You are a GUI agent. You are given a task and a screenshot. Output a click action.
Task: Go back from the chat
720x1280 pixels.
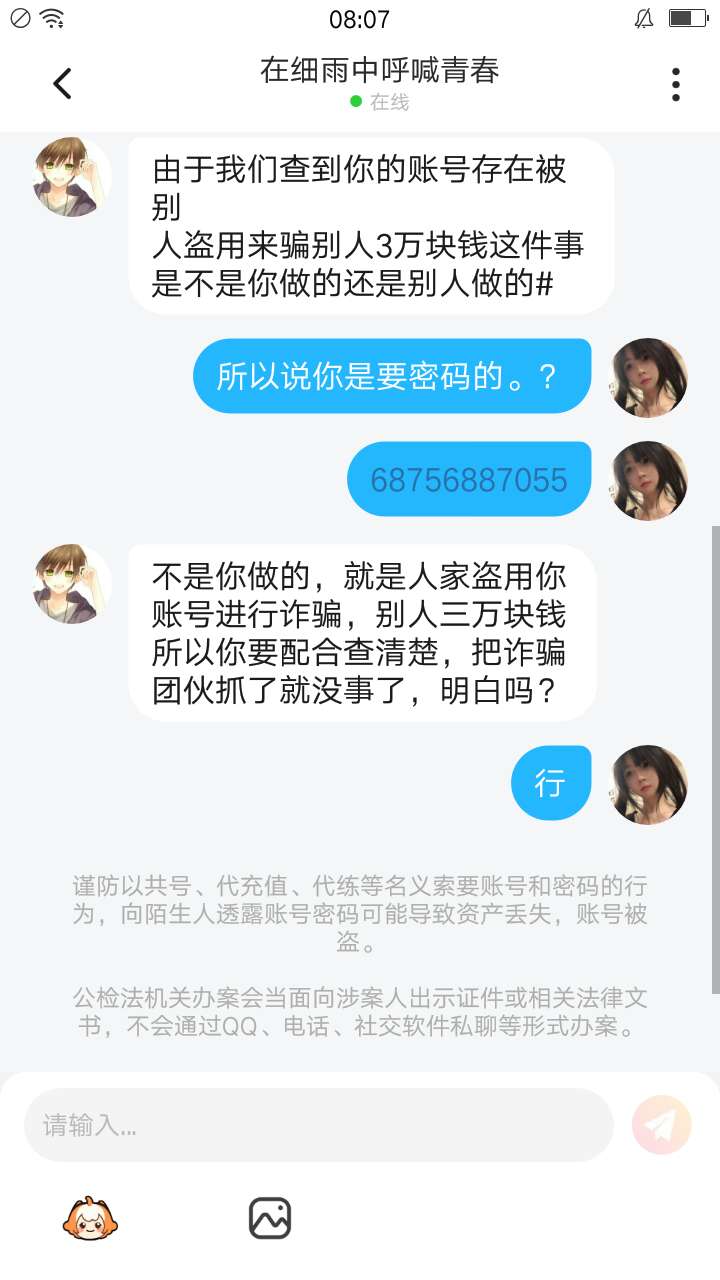click(x=62, y=84)
